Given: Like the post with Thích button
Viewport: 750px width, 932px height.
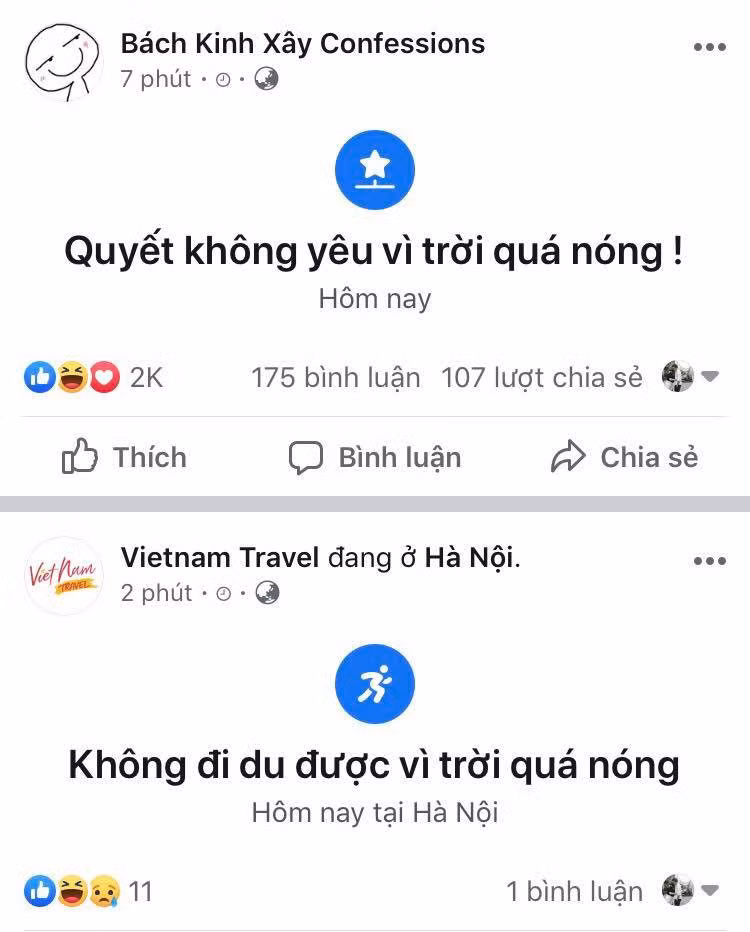Looking at the screenshot, I should [125, 458].
